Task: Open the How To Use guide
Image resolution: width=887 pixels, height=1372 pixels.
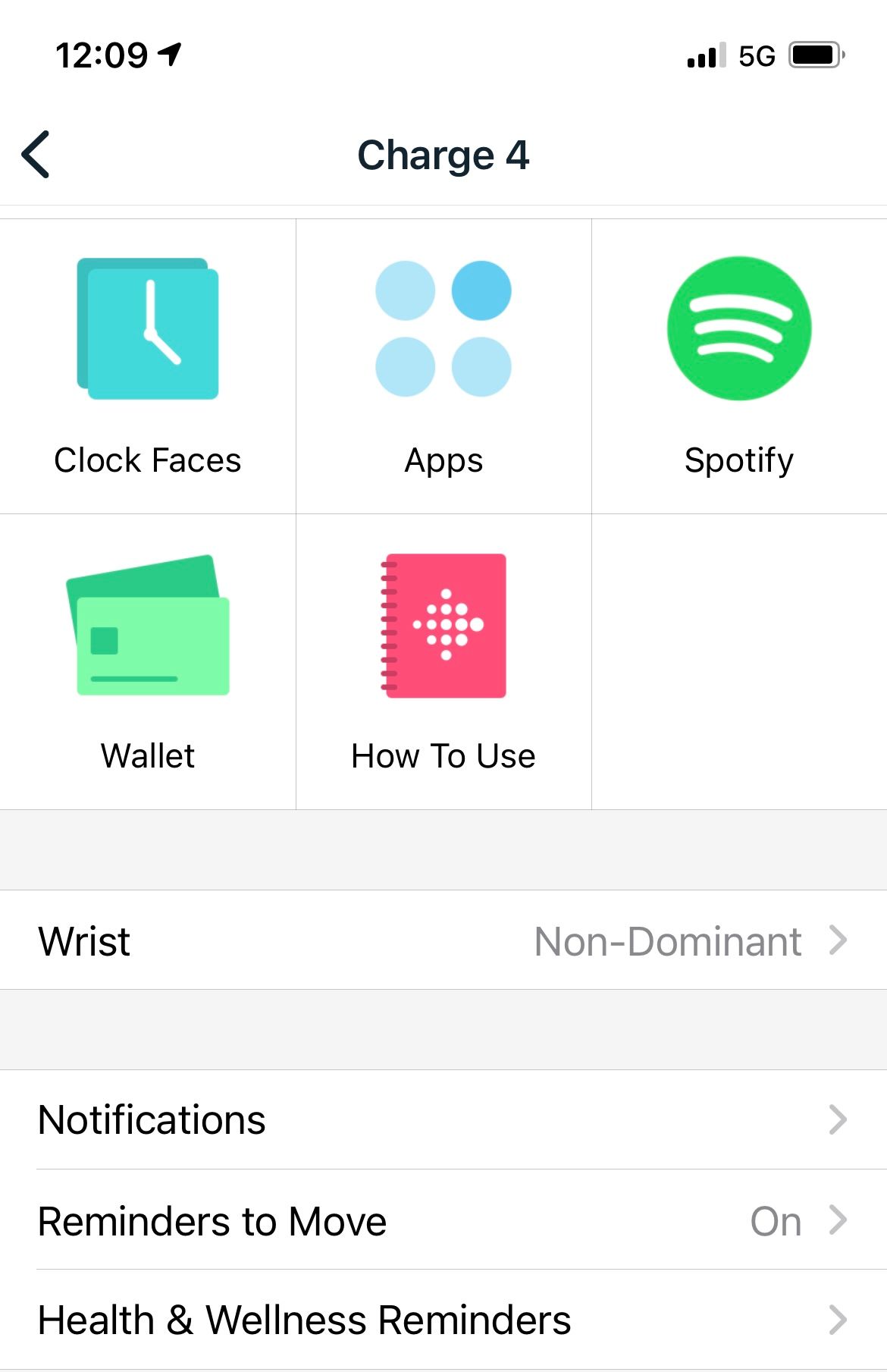Action: 443,661
